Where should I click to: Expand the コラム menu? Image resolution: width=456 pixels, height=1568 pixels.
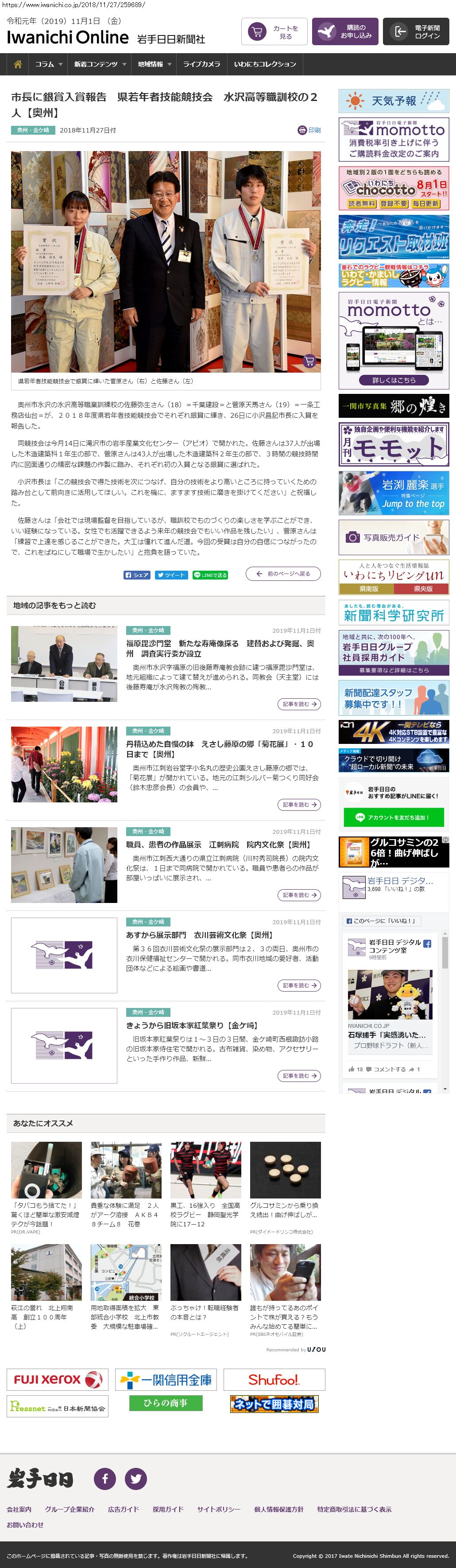(x=48, y=64)
